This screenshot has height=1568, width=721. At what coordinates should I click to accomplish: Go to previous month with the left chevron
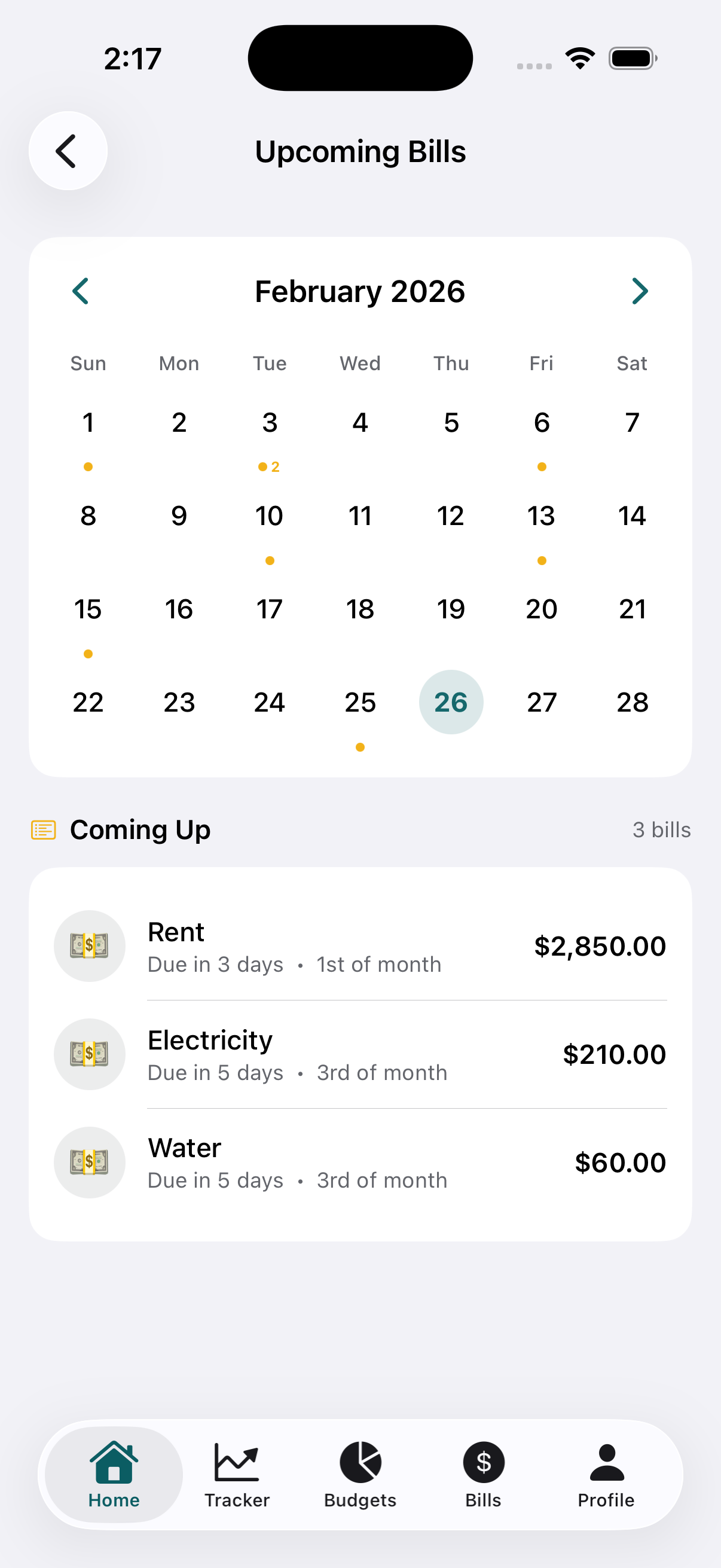coord(81,291)
